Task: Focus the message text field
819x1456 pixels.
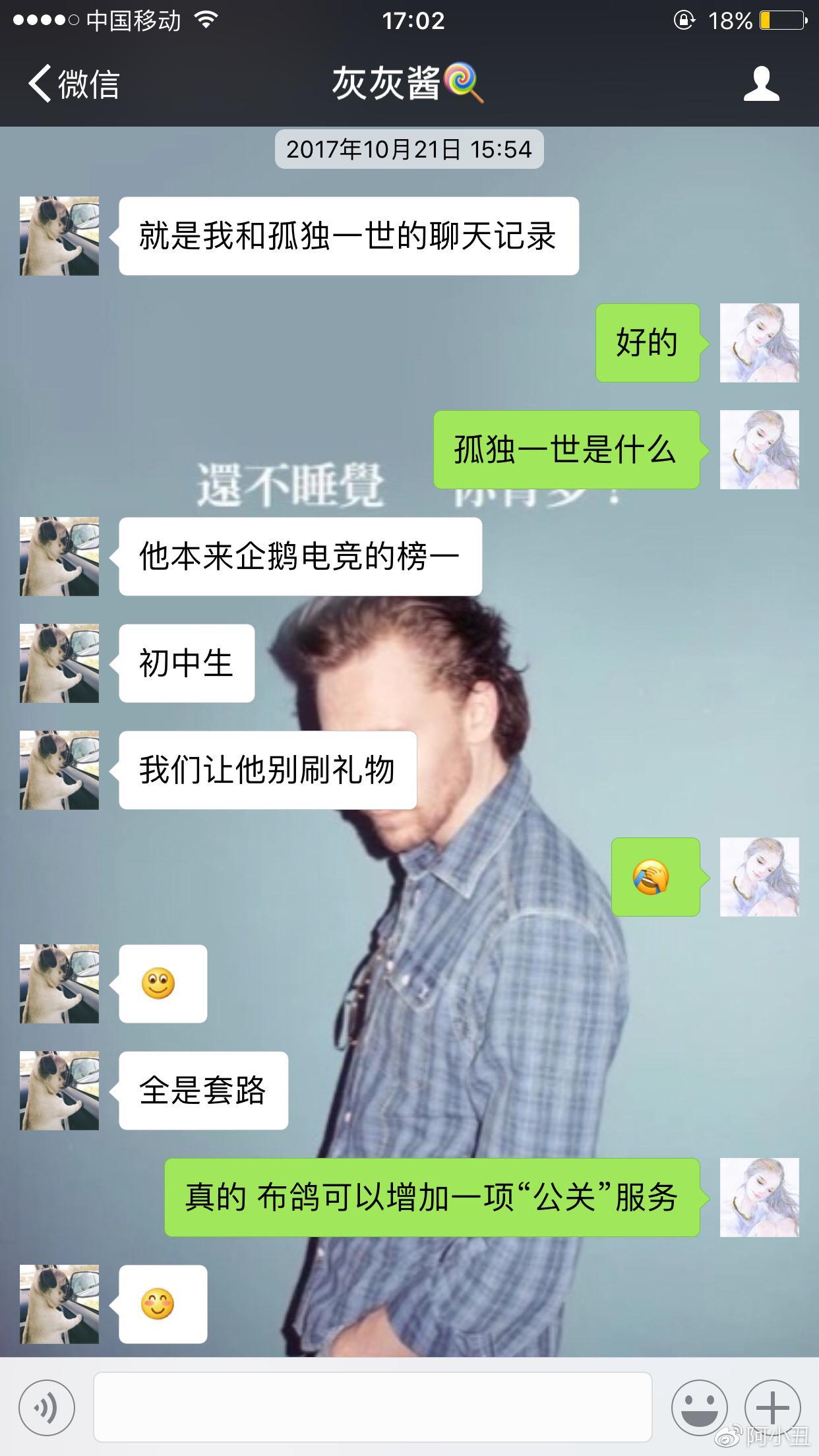Action: click(373, 1406)
